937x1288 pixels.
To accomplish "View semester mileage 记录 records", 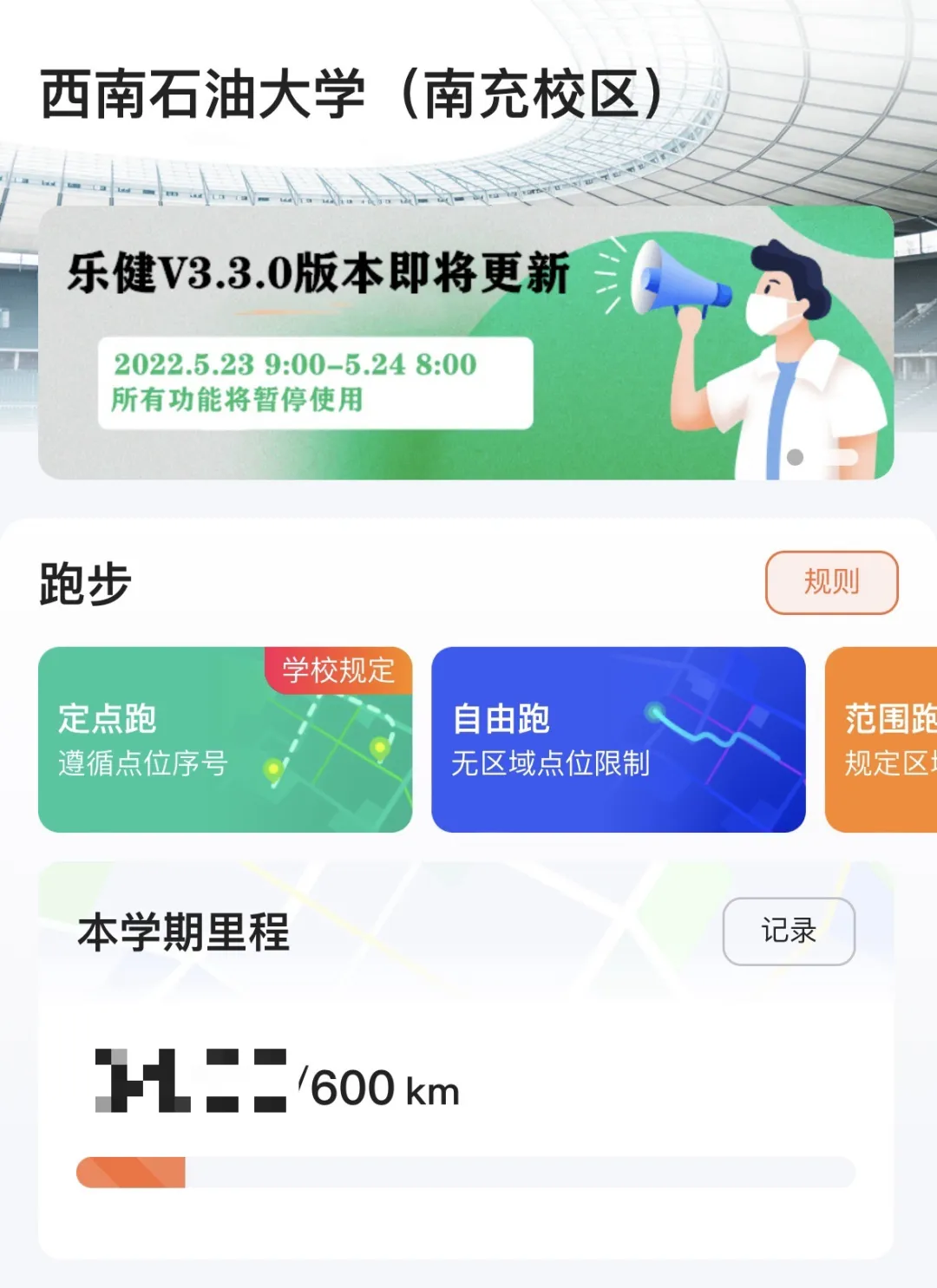I will pyautogui.click(x=788, y=931).
